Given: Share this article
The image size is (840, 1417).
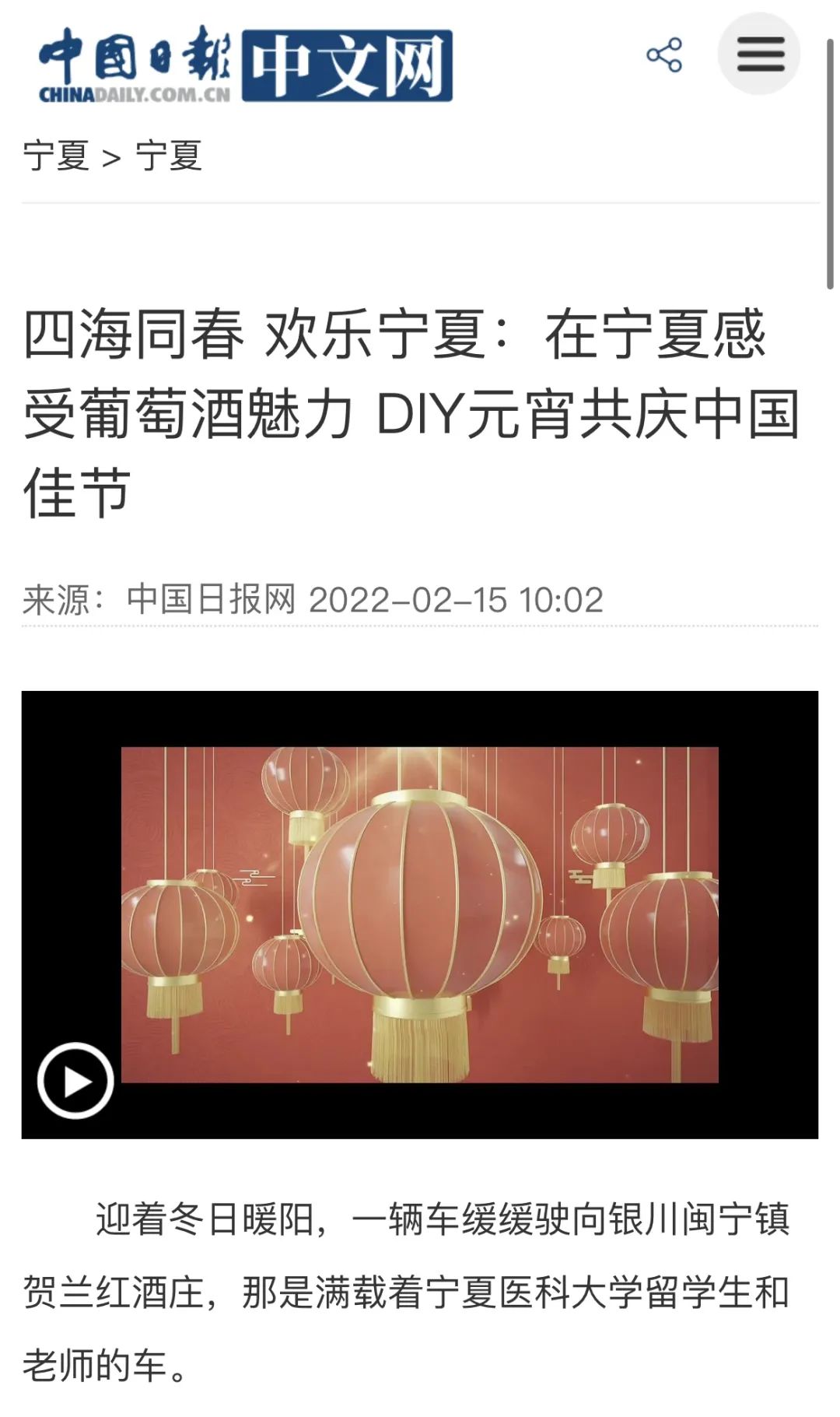Looking at the screenshot, I should coord(663,54).
